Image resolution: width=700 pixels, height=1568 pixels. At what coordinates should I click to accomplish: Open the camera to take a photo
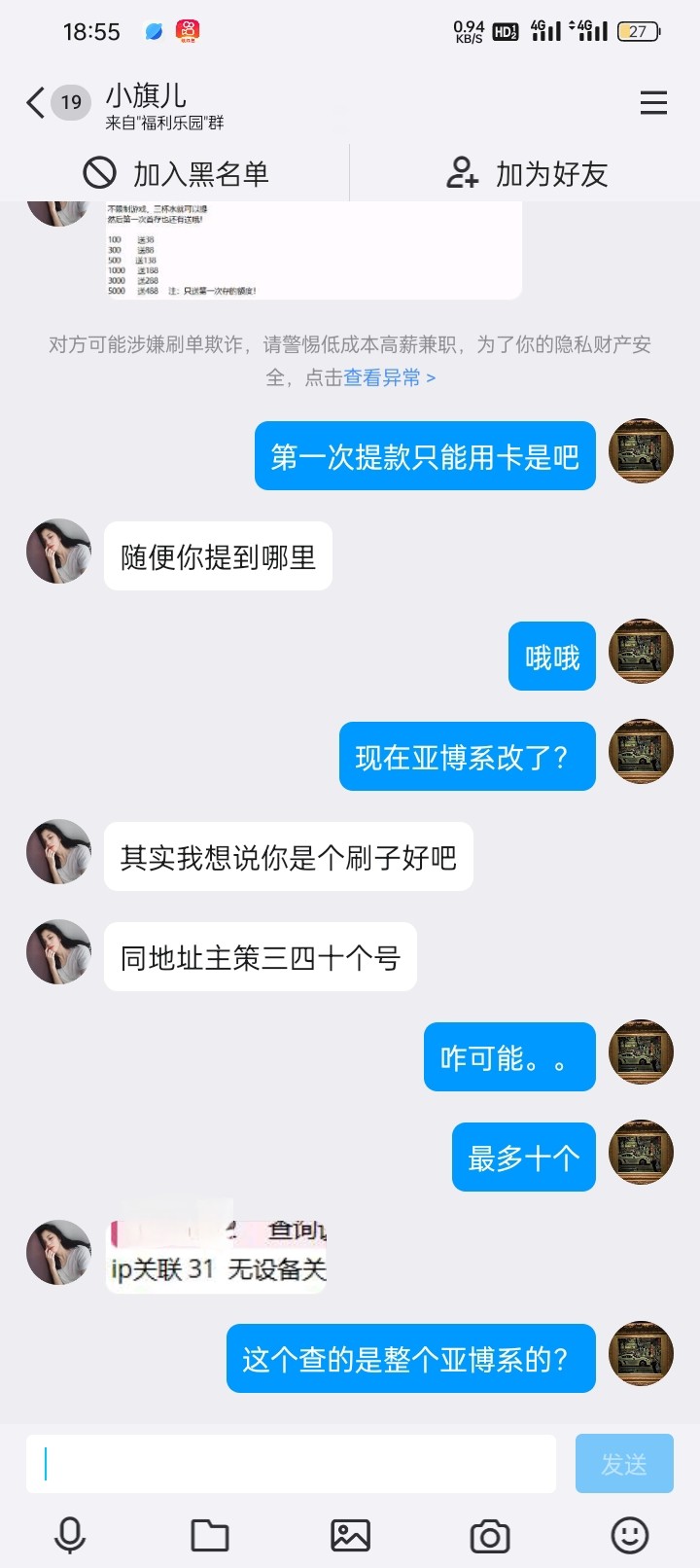click(490, 1536)
